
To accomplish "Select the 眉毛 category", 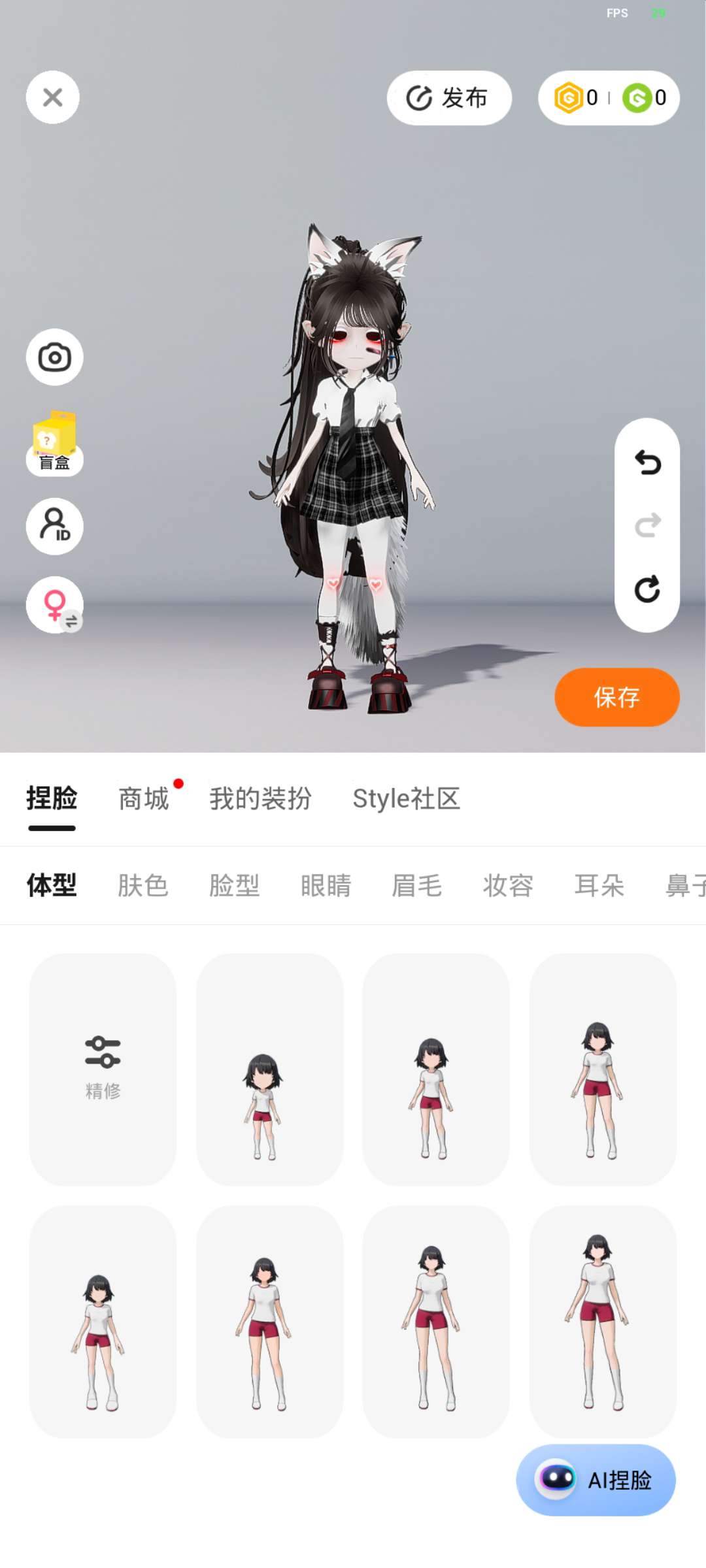I will [416, 886].
